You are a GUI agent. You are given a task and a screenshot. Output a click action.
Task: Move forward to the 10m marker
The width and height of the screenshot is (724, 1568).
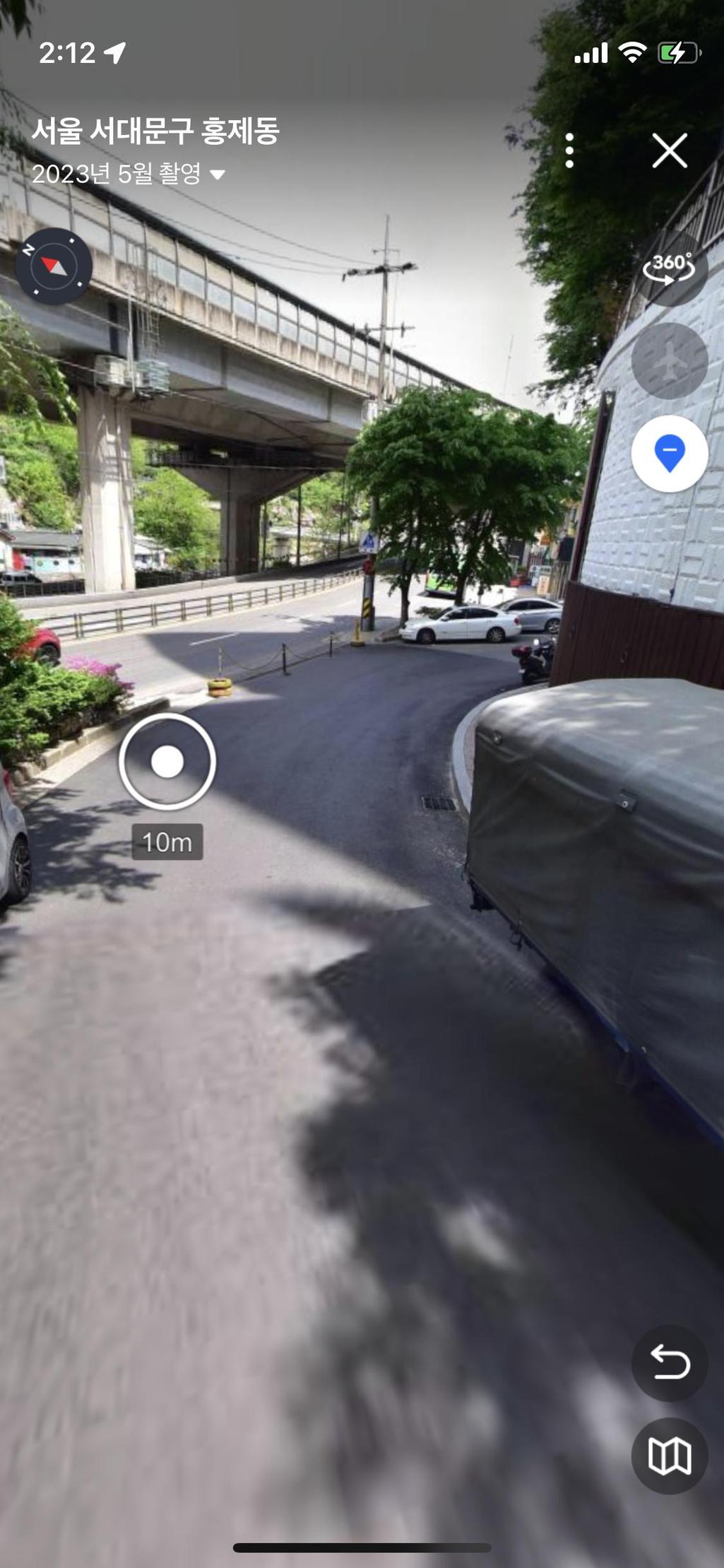click(167, 762)
